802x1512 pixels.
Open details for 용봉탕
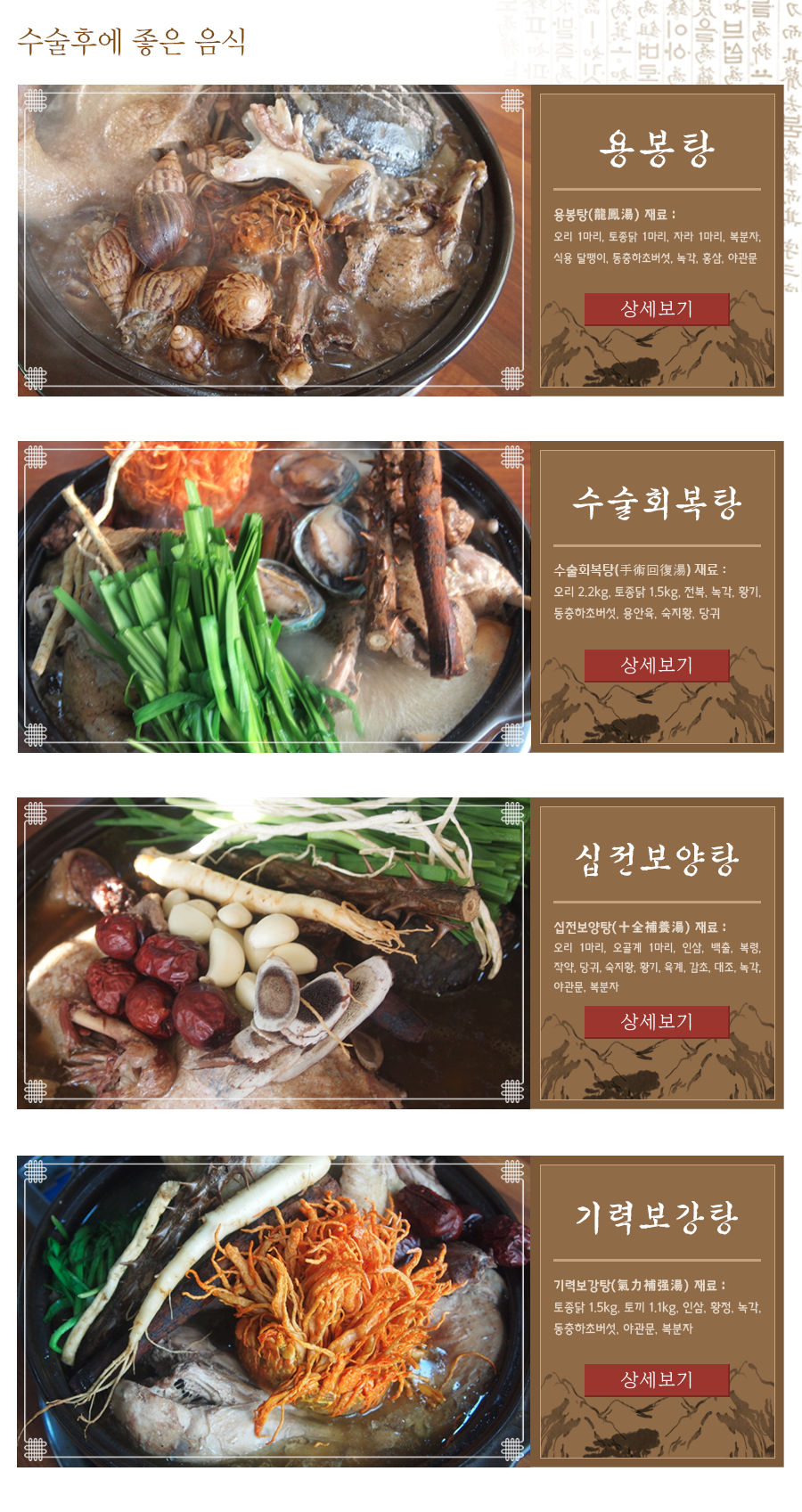coord(657,309)
